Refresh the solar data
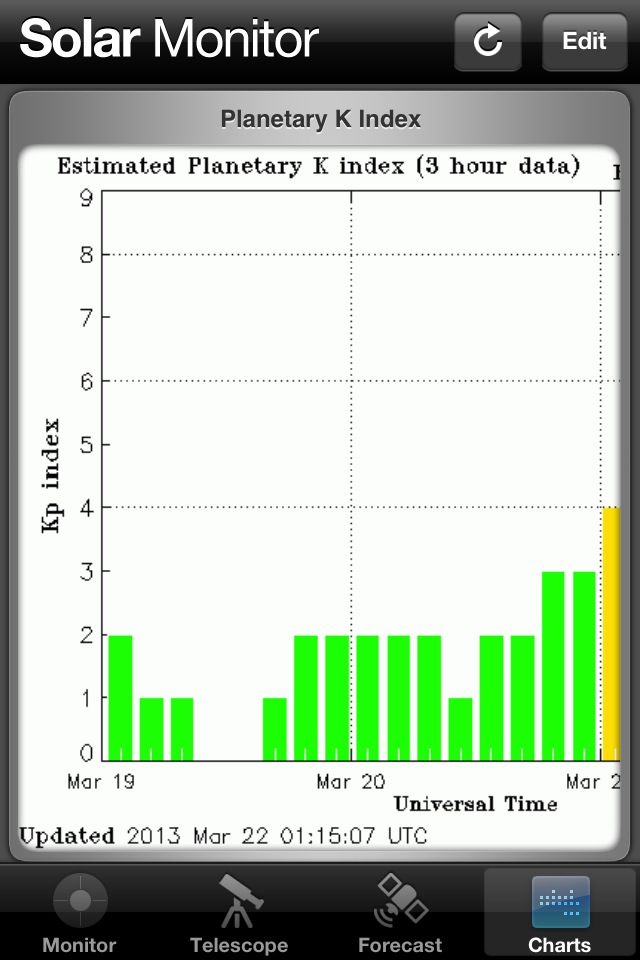640x960 pixels. click(x=487, y=41)
